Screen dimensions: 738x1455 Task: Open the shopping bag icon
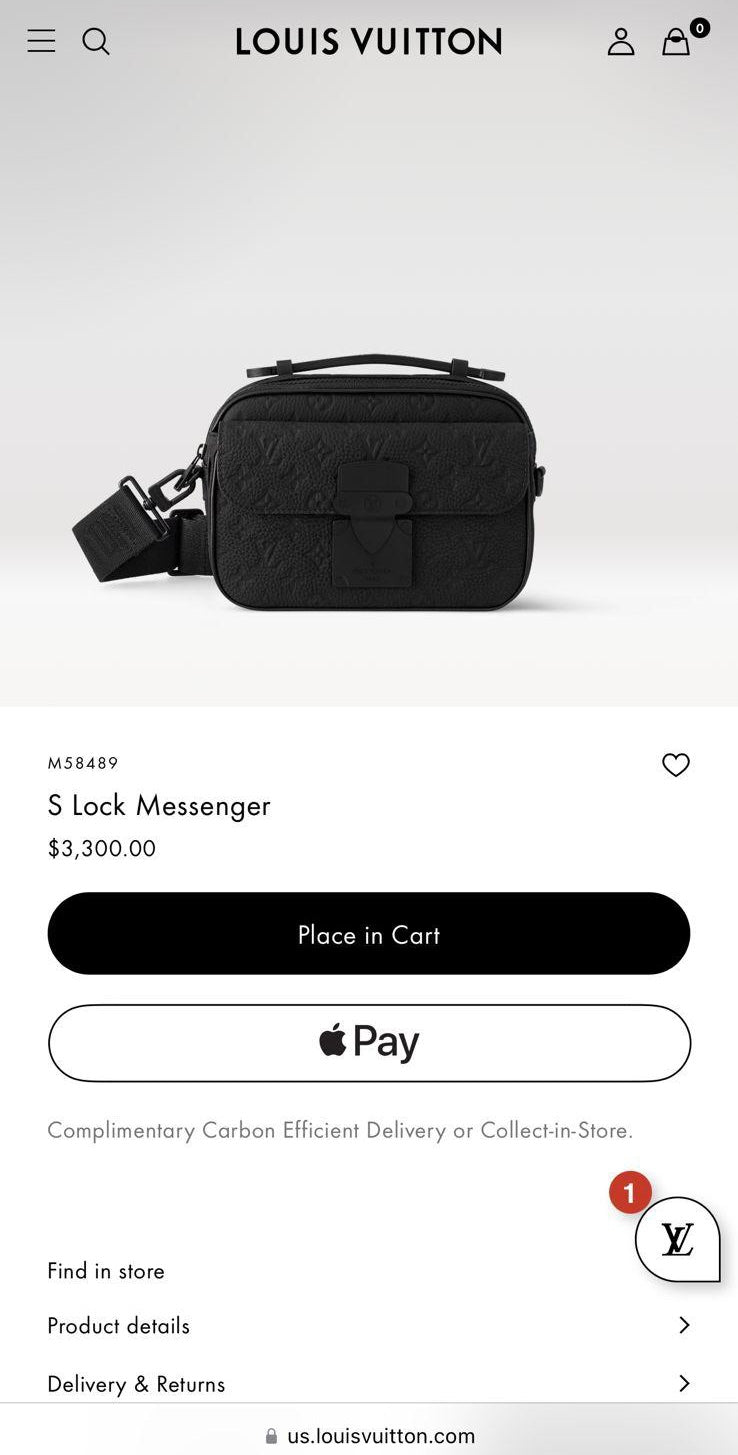[675, 44]
